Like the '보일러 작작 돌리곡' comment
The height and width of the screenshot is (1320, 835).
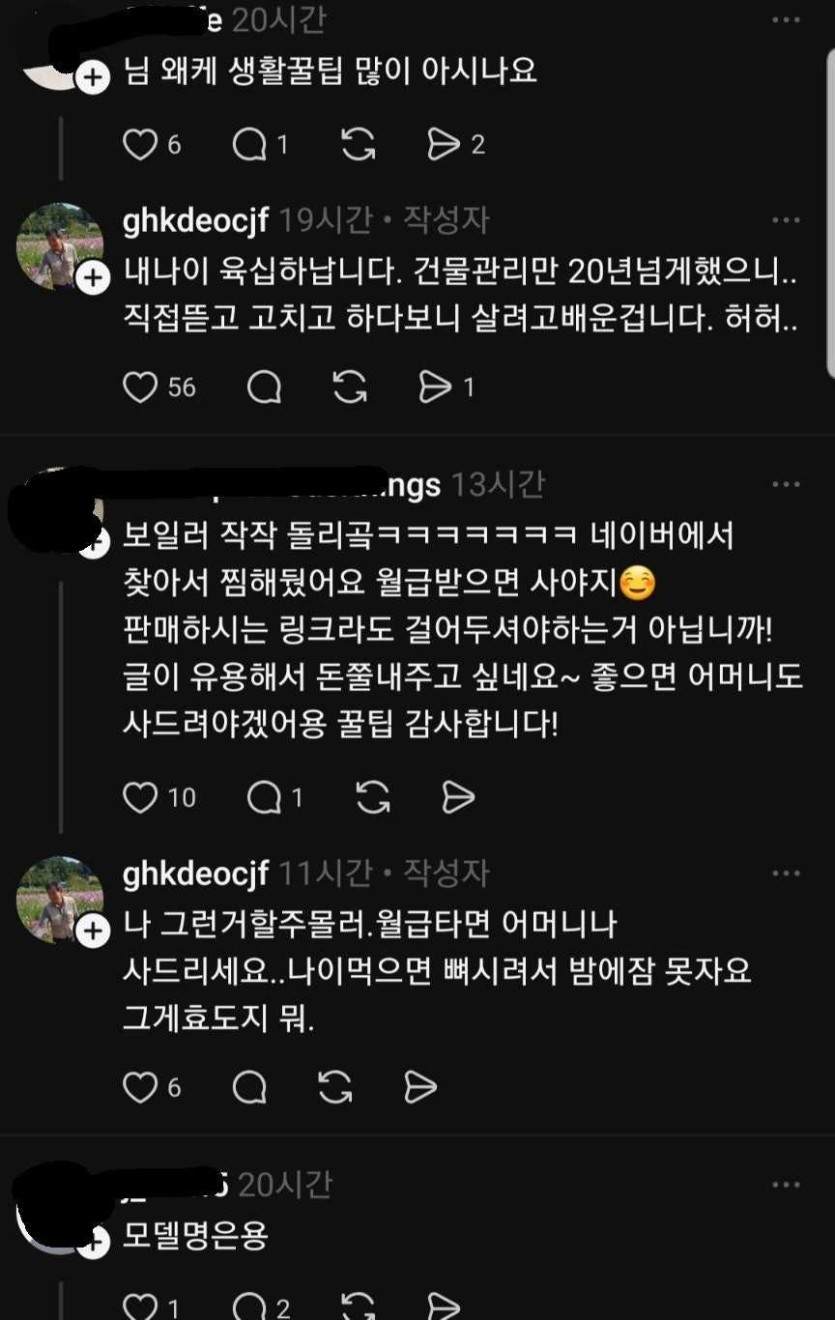pos(140,797)
